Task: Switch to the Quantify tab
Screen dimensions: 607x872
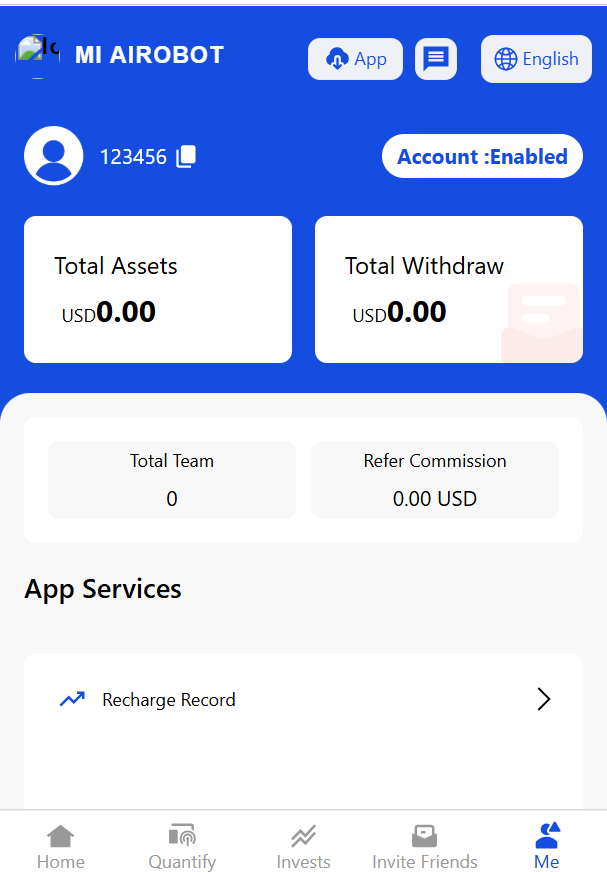Action: pos(182,846)
